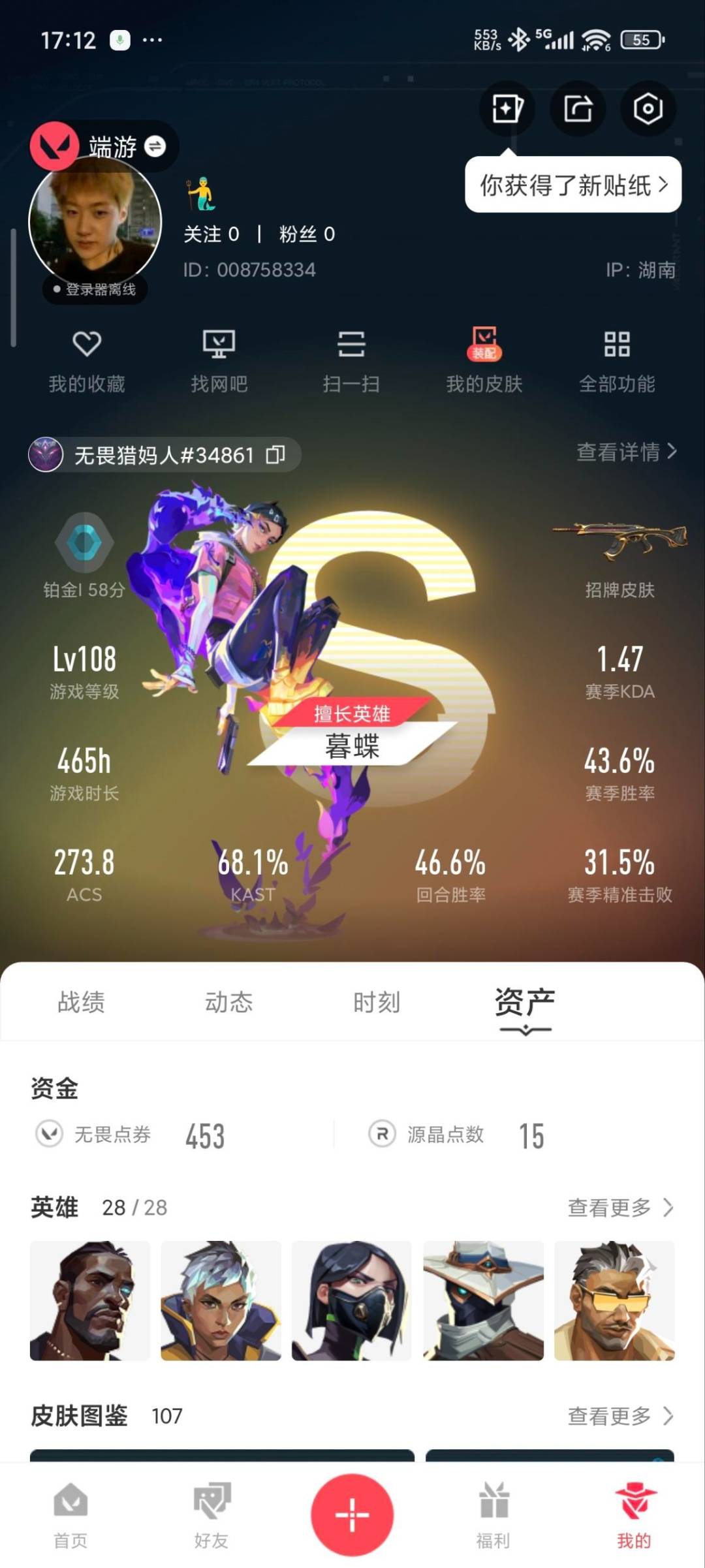Viewport: 705px width, 1568px height.
Task: Open the 福利 benefits tab
Action: tap(493, 1514)
